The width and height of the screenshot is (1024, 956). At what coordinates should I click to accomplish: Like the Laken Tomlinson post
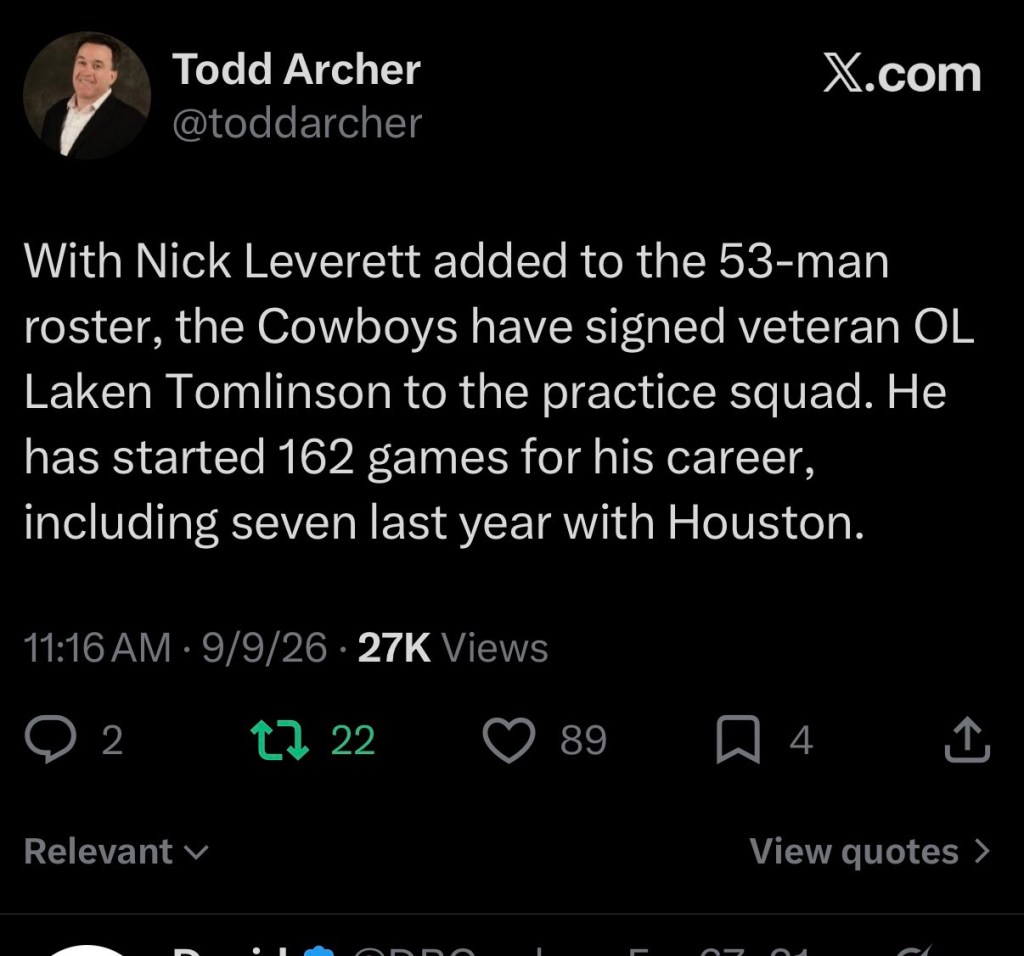[x=509, y=740]
